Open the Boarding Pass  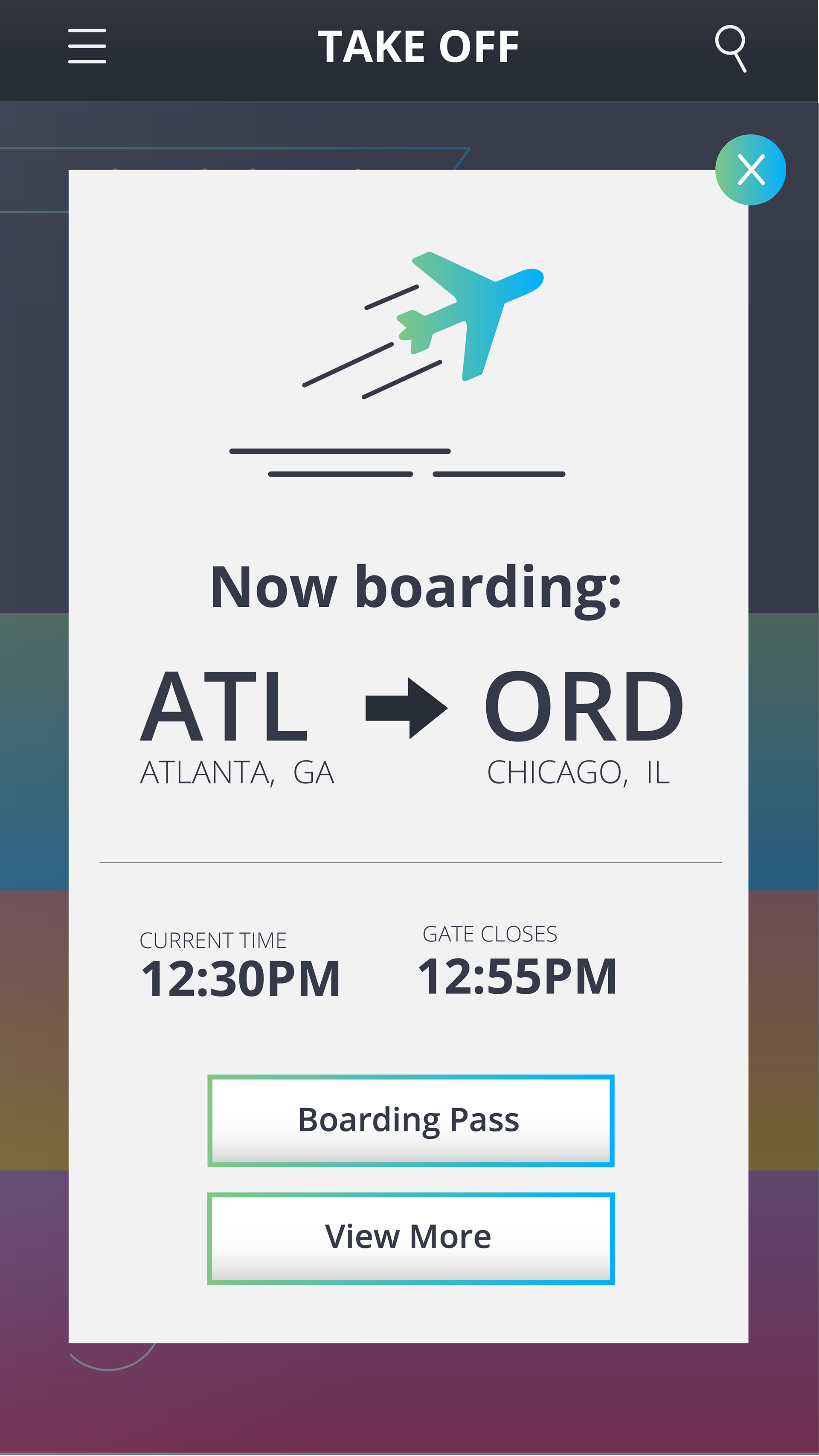[x=411, y=1120]
